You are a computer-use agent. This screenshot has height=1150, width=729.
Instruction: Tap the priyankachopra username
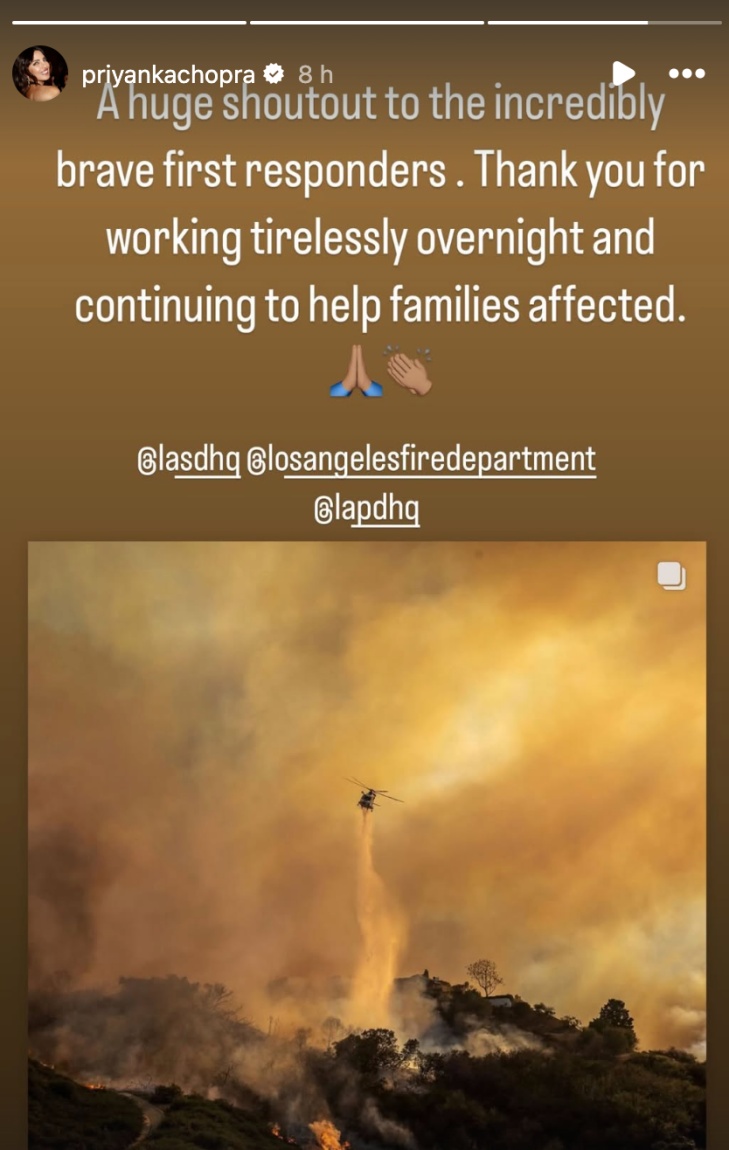(x=167, y=74)
